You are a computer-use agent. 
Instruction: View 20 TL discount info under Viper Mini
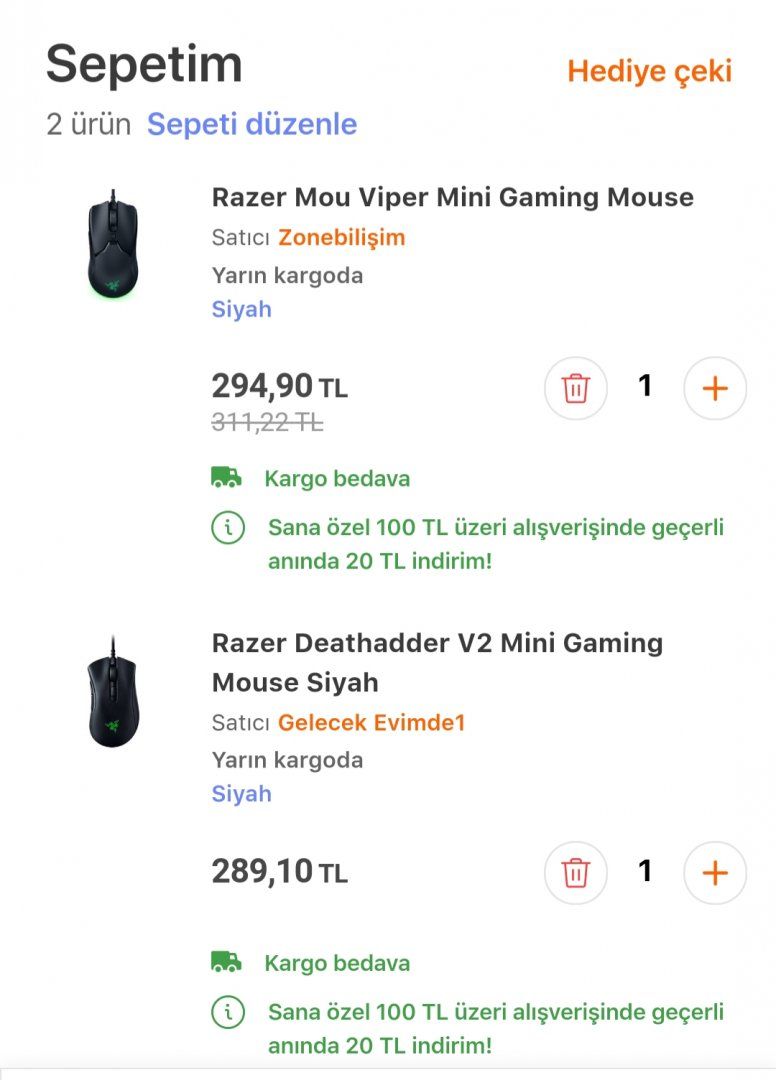pos(228,527)
